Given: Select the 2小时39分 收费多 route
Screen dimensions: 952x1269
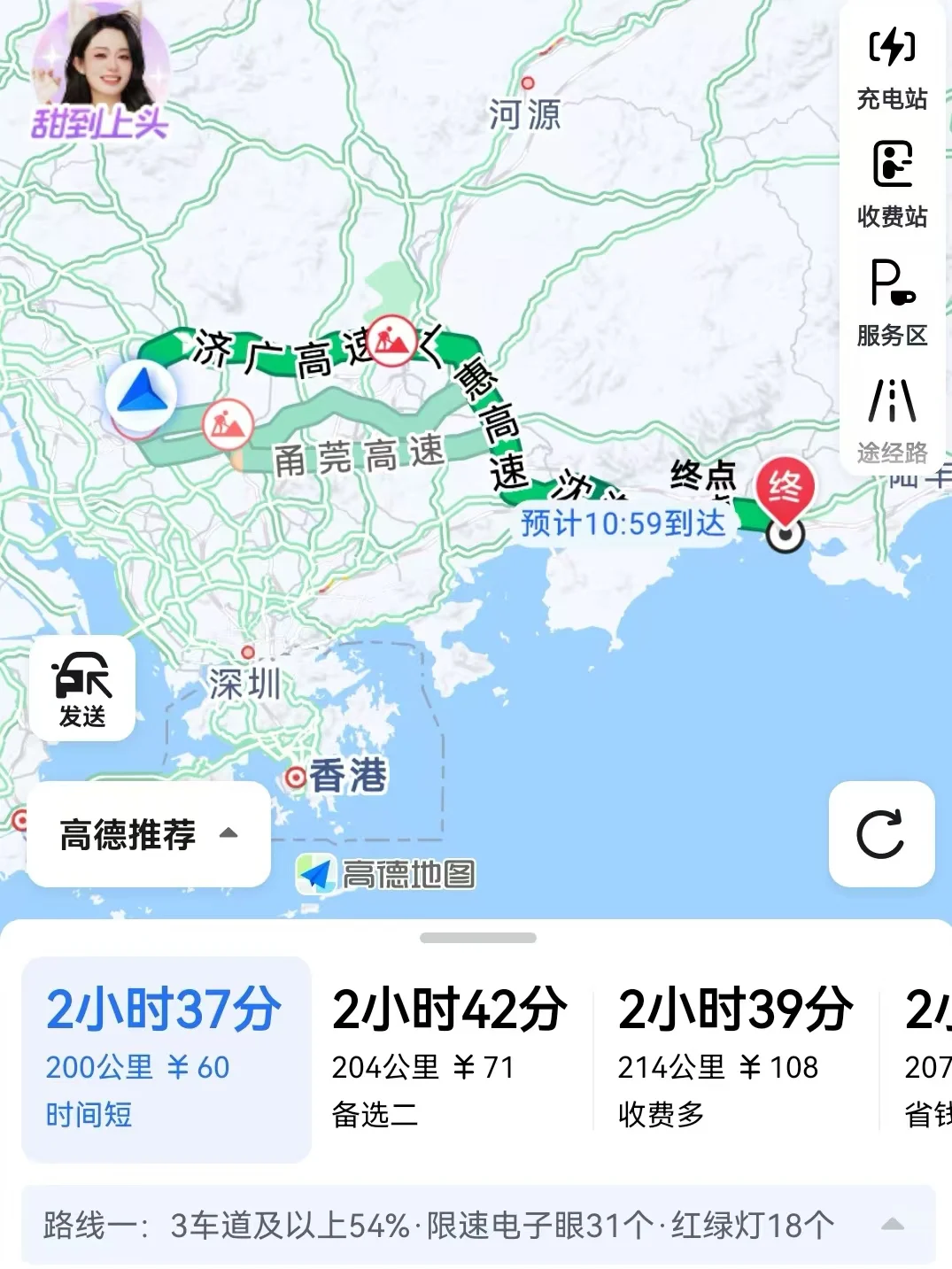Looking at the screenshot, I should coord(736,1059).
